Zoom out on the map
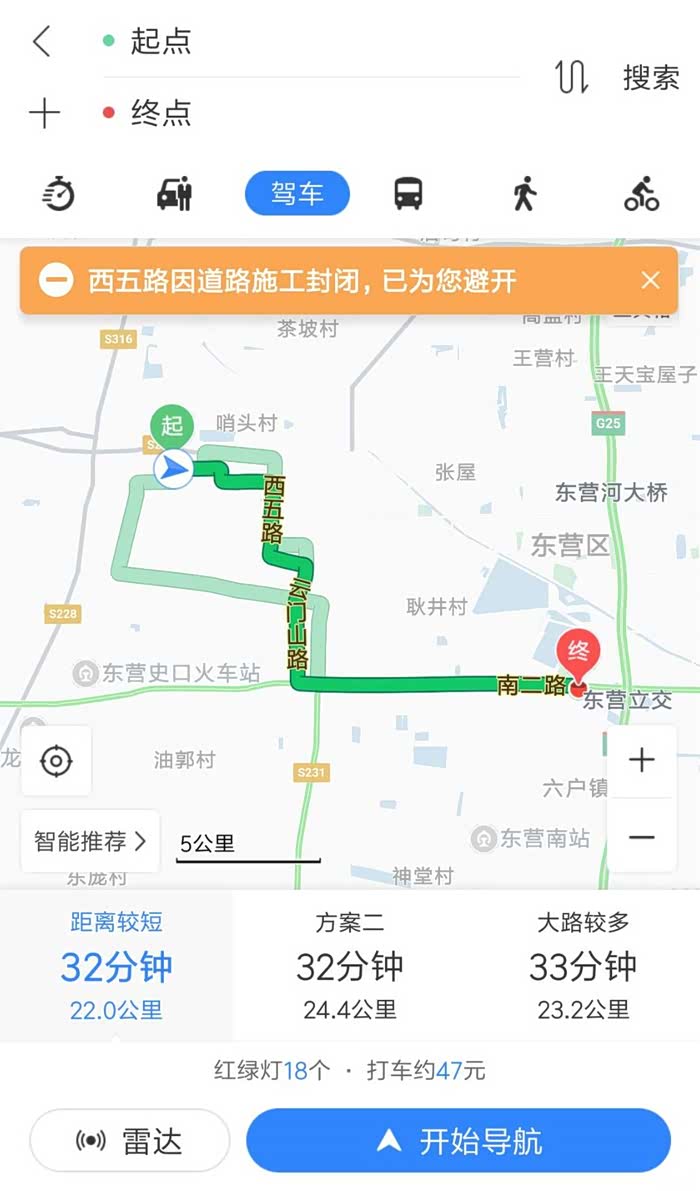The height and width of the screenshot is (1191, 700). point(641,837)
